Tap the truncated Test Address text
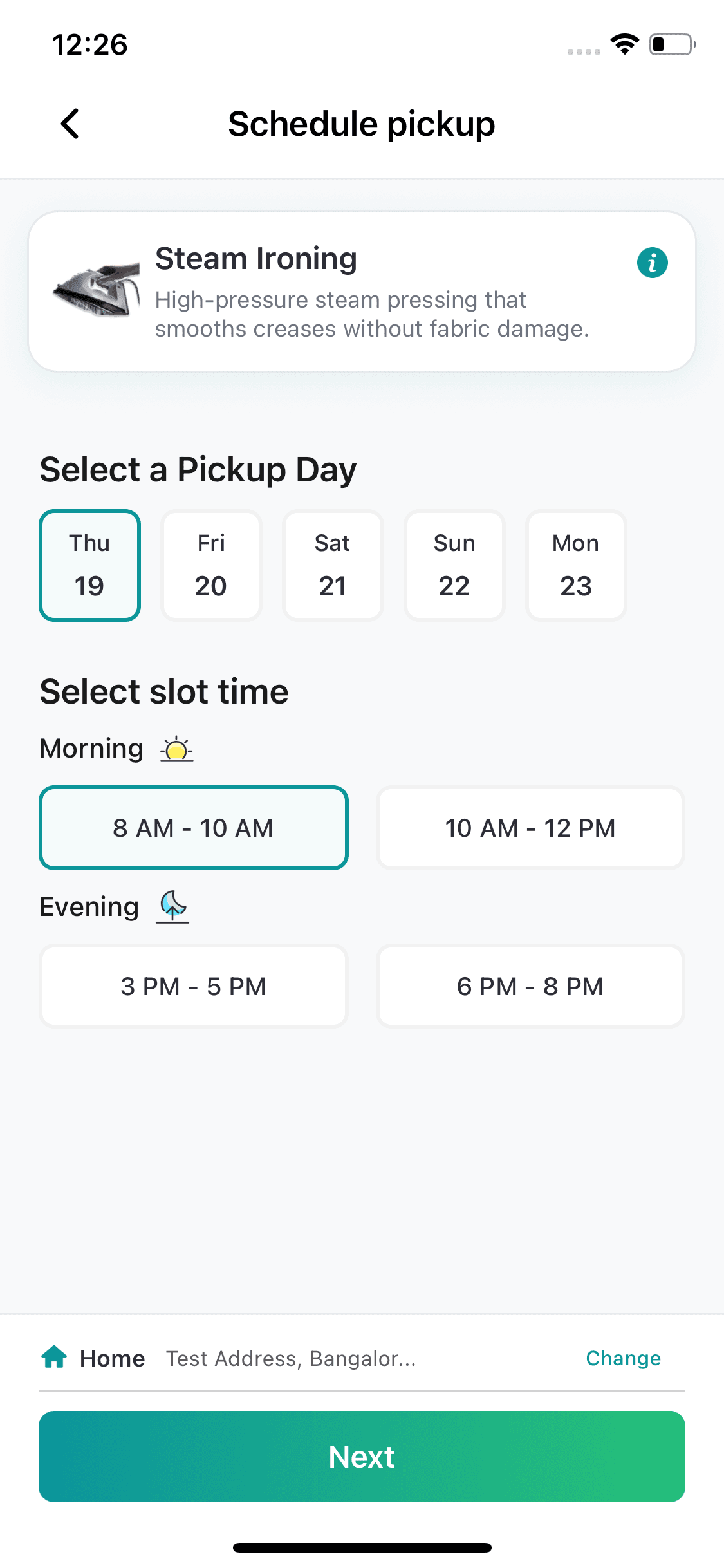 pos(291,1358)
